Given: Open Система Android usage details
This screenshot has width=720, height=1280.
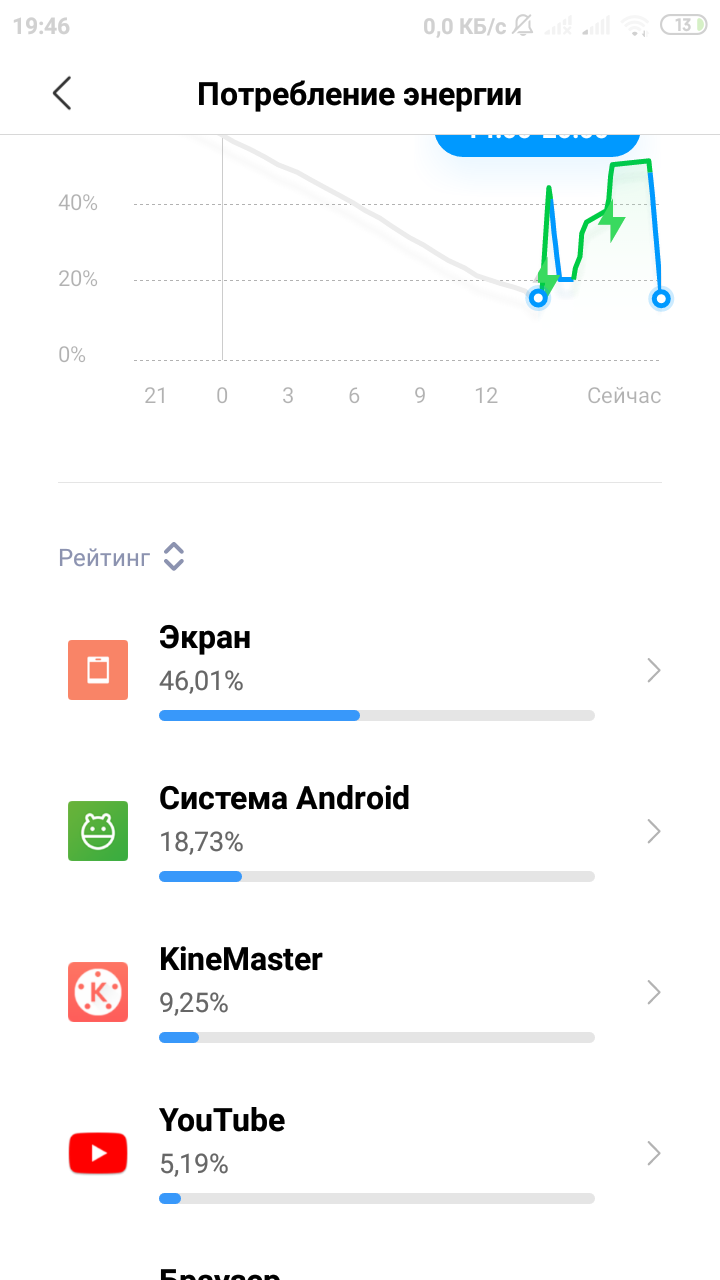Looking at the screenshot, I should pos(360,831).
